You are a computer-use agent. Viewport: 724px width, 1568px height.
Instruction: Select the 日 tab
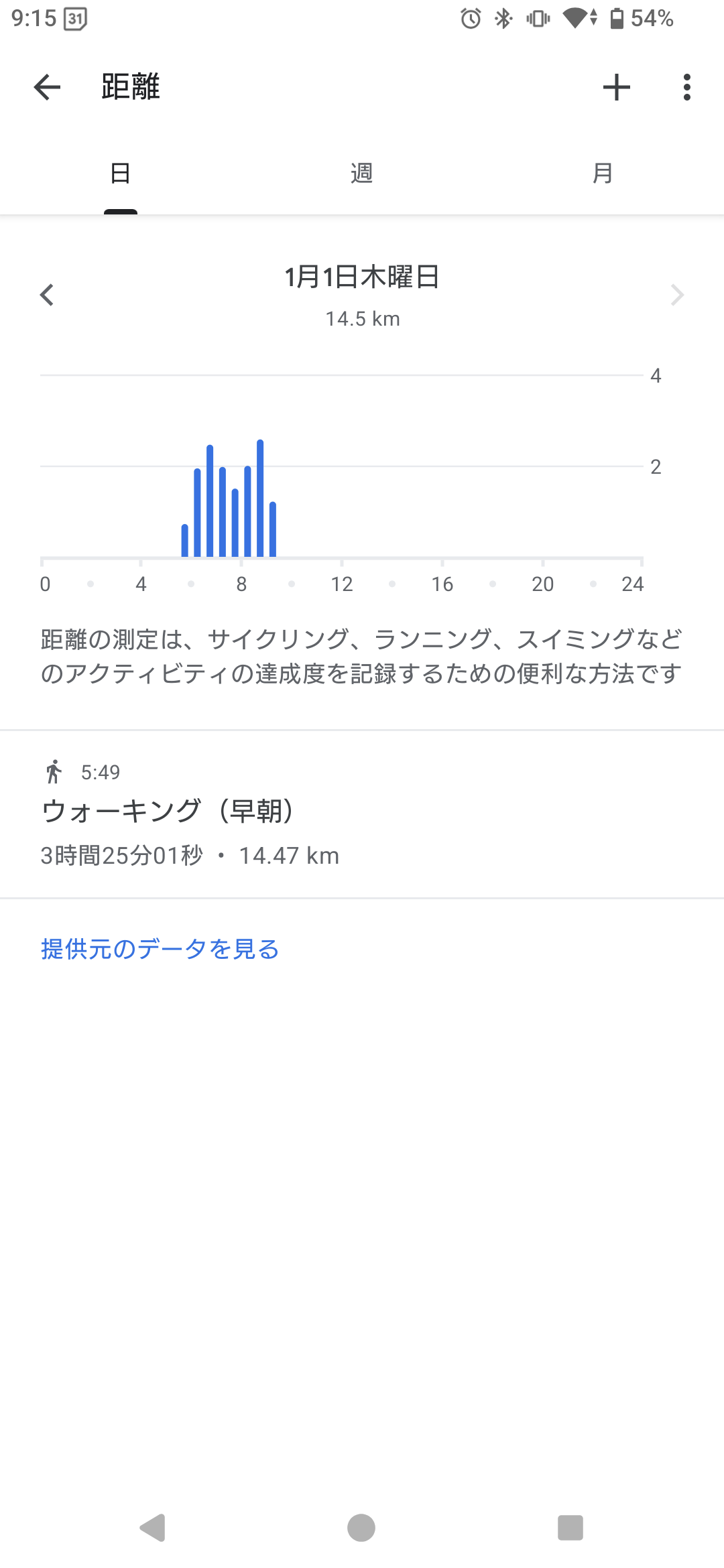tap(121, 174)
